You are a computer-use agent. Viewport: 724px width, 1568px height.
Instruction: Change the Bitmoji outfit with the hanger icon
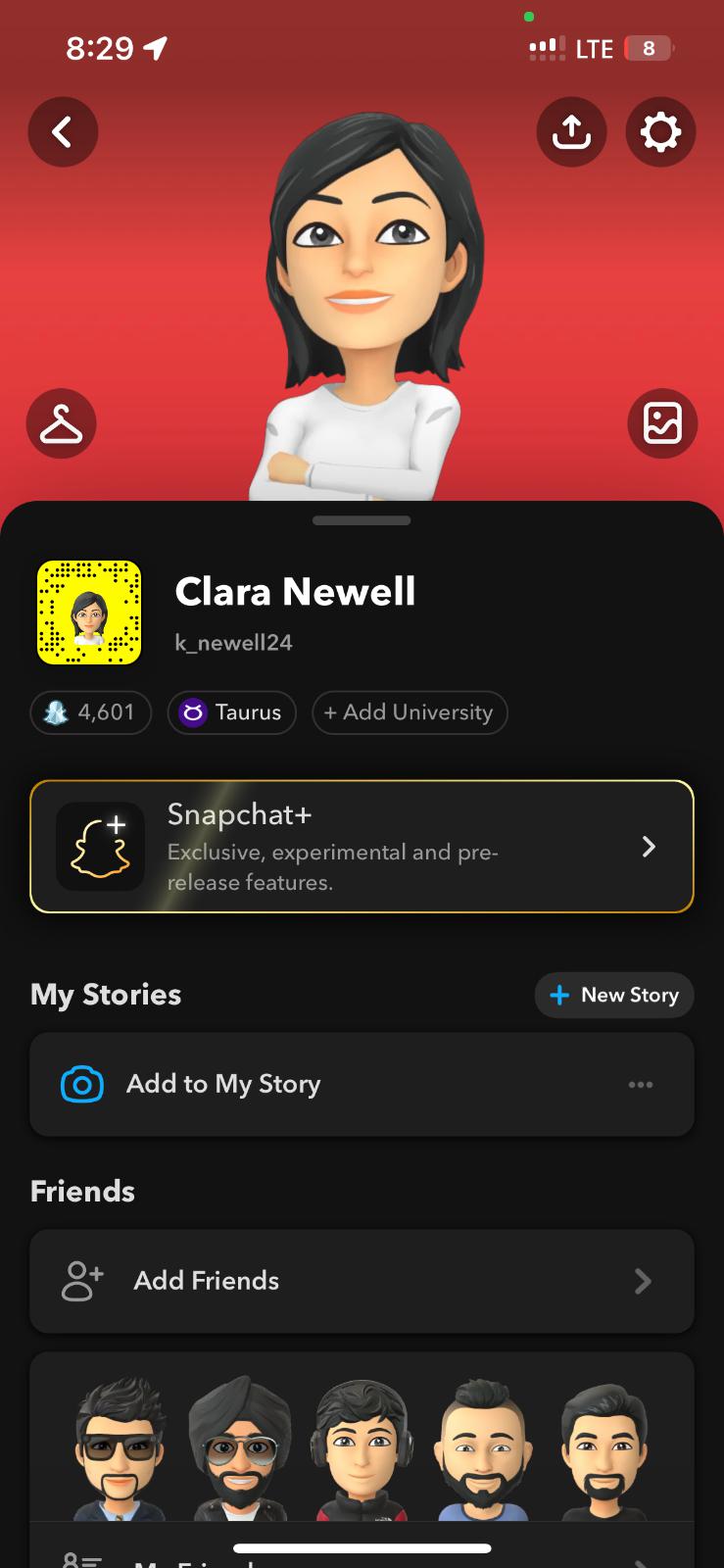(62, 423)
